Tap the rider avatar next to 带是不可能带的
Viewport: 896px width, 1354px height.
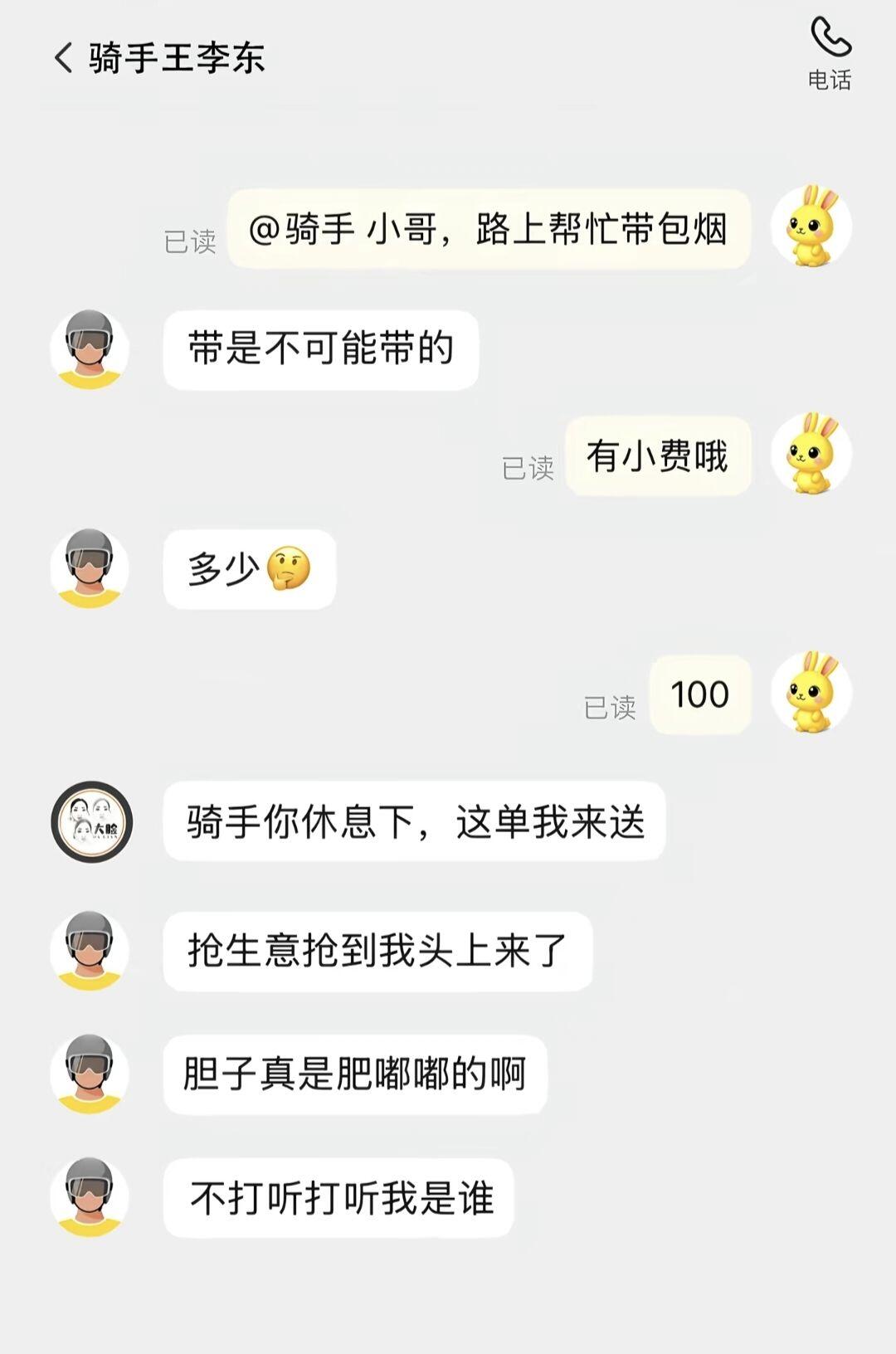90,349
